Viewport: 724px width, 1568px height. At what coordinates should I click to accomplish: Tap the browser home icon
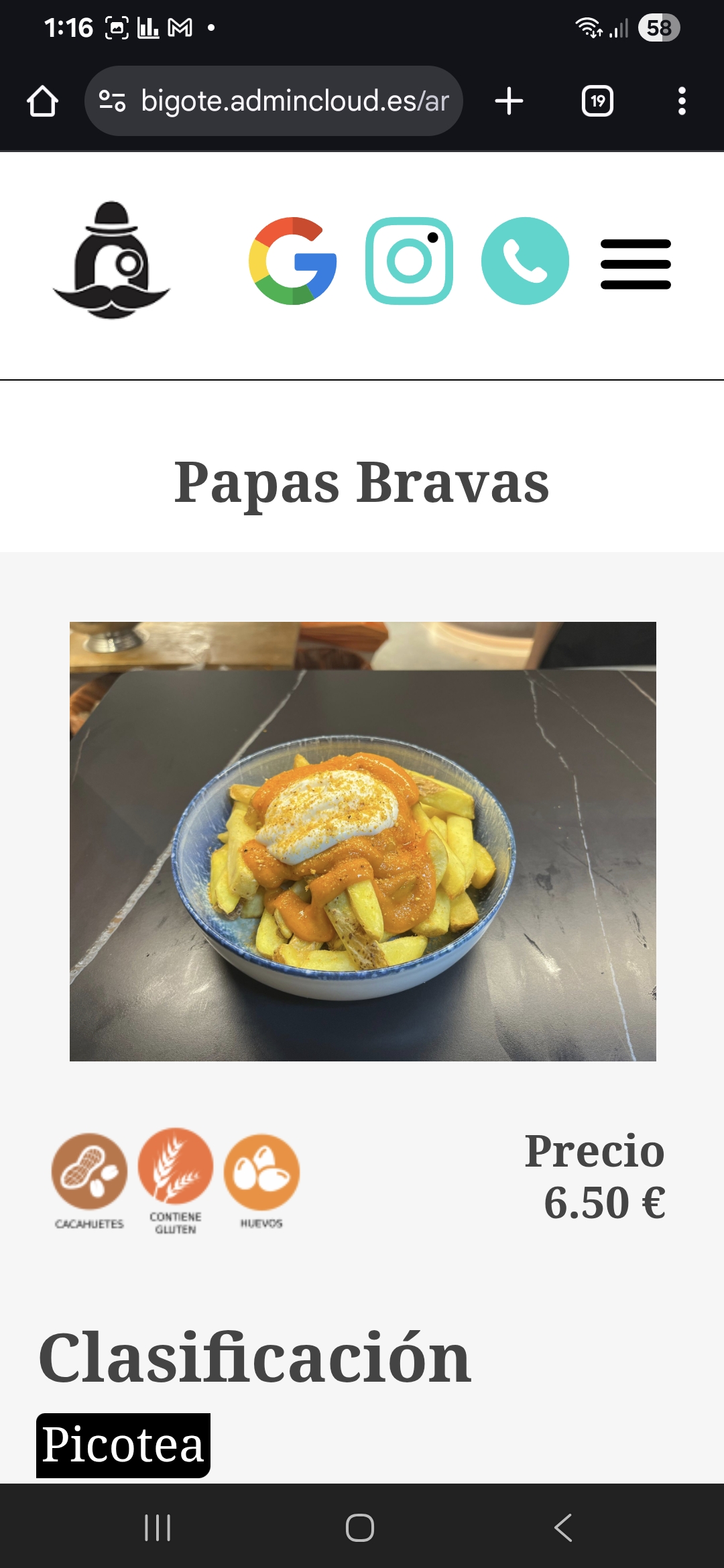coord(42,101)
